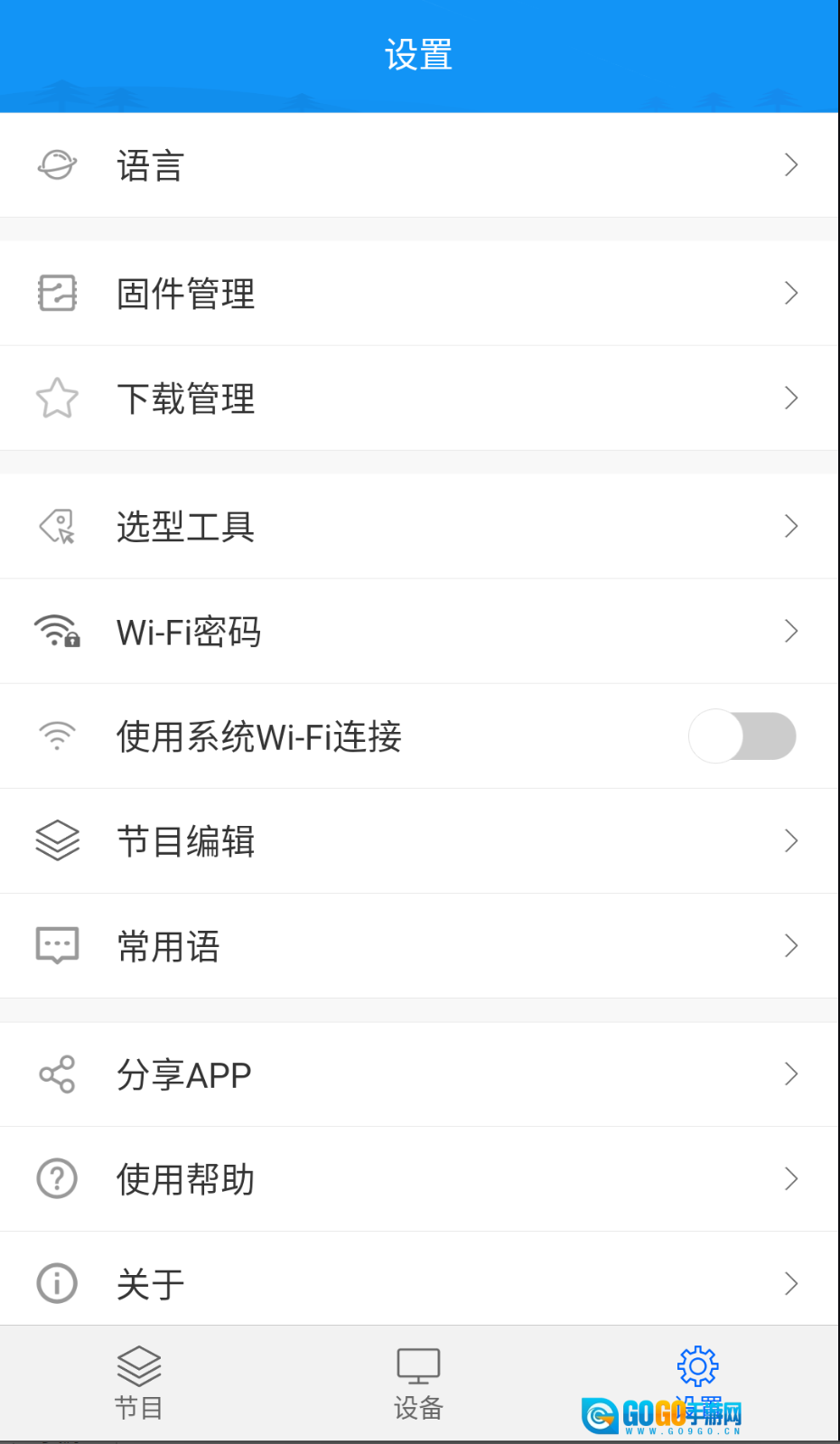Toggle 使用系统Wi-Fi连接 switch
Screen dimensions: 840x1444
(742, 736)
